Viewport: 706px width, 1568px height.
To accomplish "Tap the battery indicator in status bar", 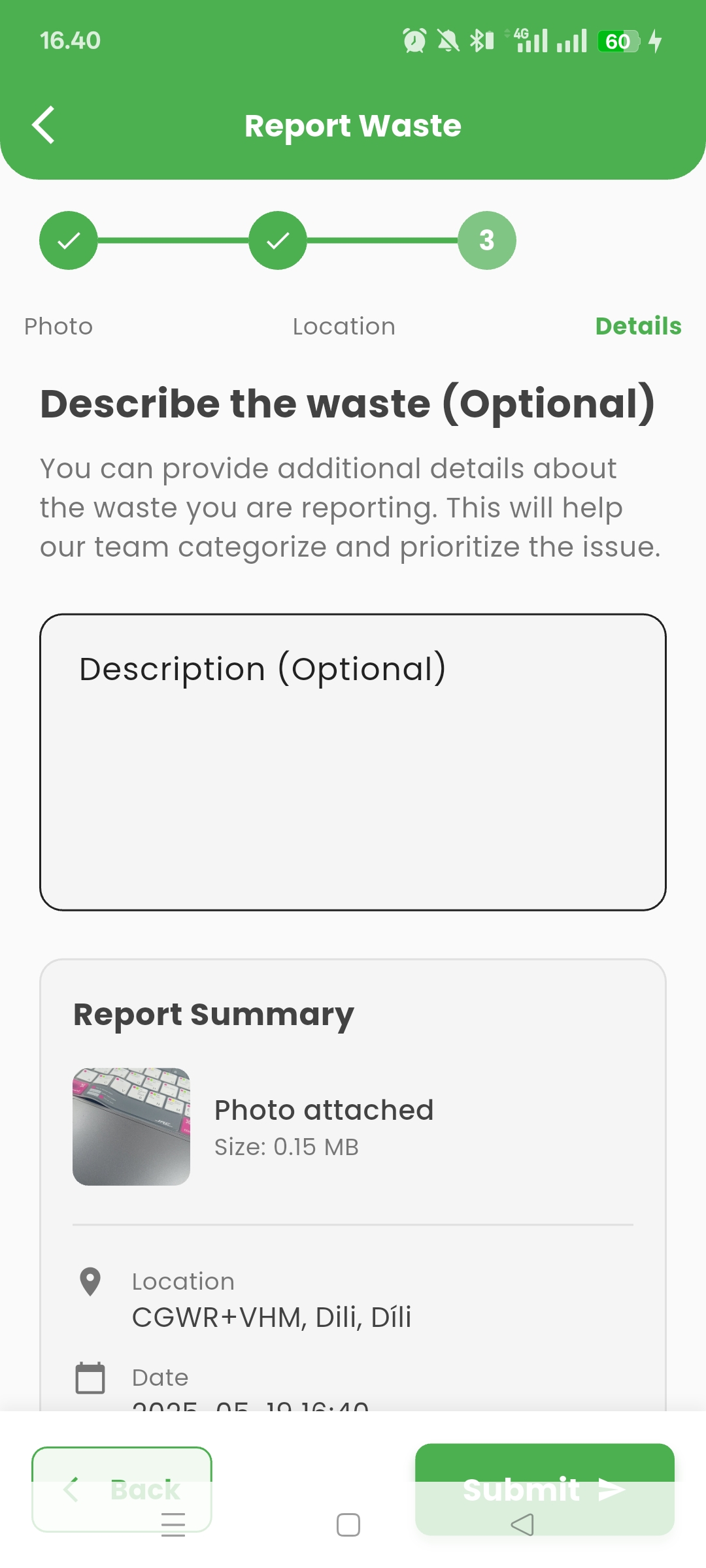I will (x=618, y=41).
